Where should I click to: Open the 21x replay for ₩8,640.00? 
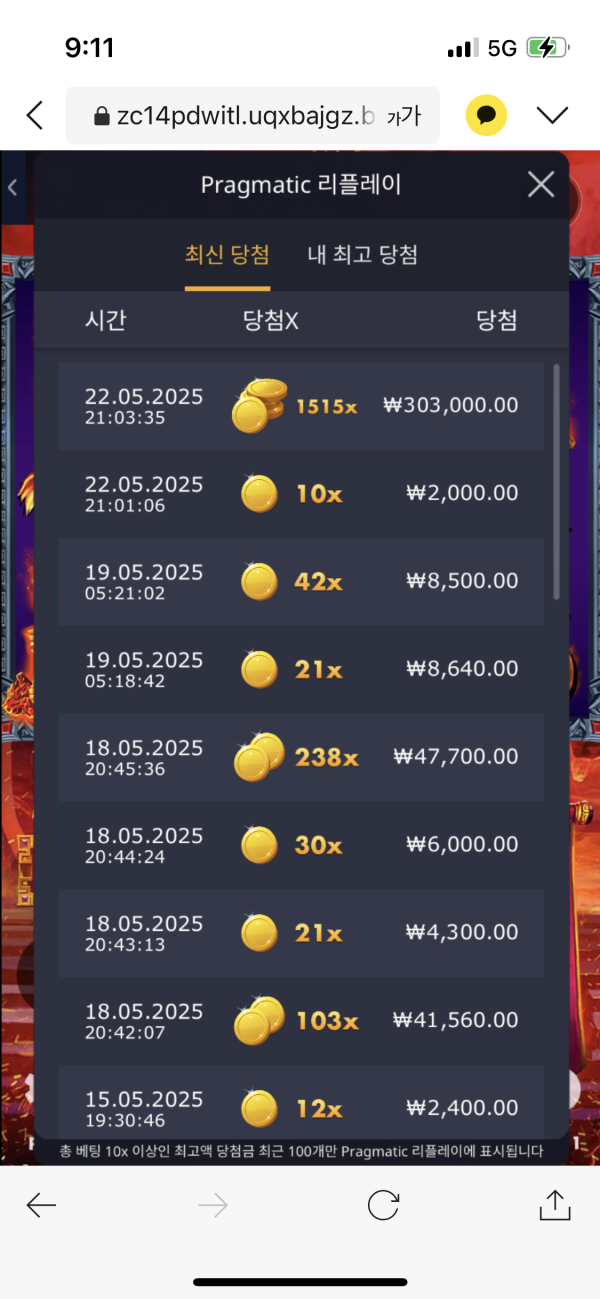pyautogui.click(x=301, y=670)
